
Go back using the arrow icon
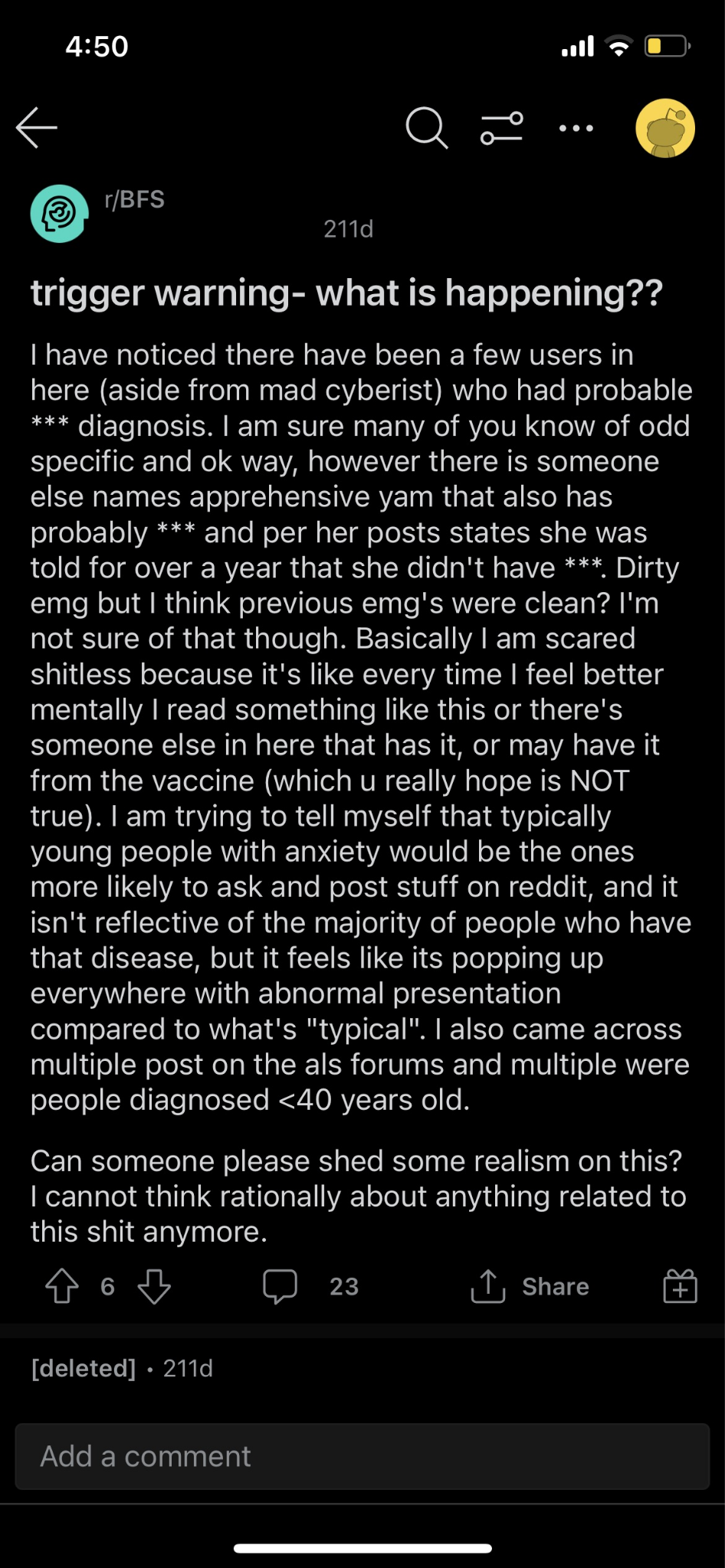click(37, 127)
